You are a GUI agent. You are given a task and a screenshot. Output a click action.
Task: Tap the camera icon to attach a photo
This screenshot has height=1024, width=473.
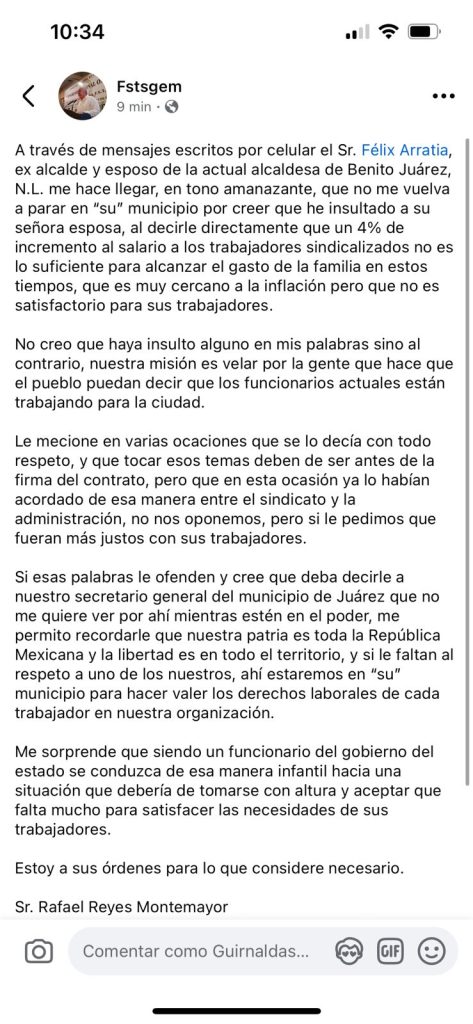click(39, 952)
